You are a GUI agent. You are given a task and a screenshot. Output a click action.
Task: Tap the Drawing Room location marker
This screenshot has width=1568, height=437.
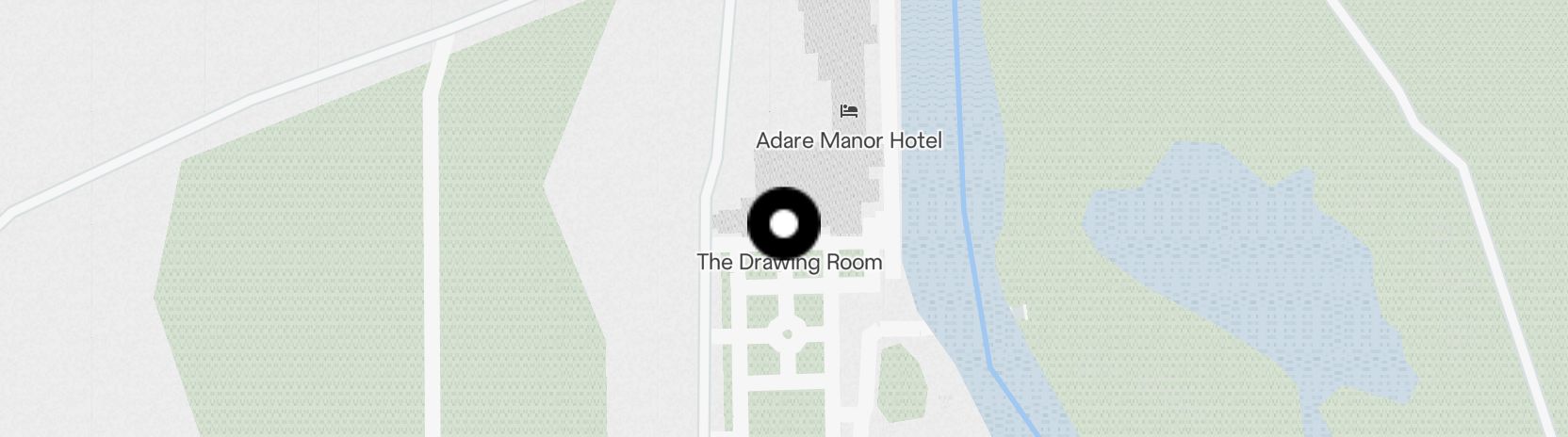click(784, 224)
